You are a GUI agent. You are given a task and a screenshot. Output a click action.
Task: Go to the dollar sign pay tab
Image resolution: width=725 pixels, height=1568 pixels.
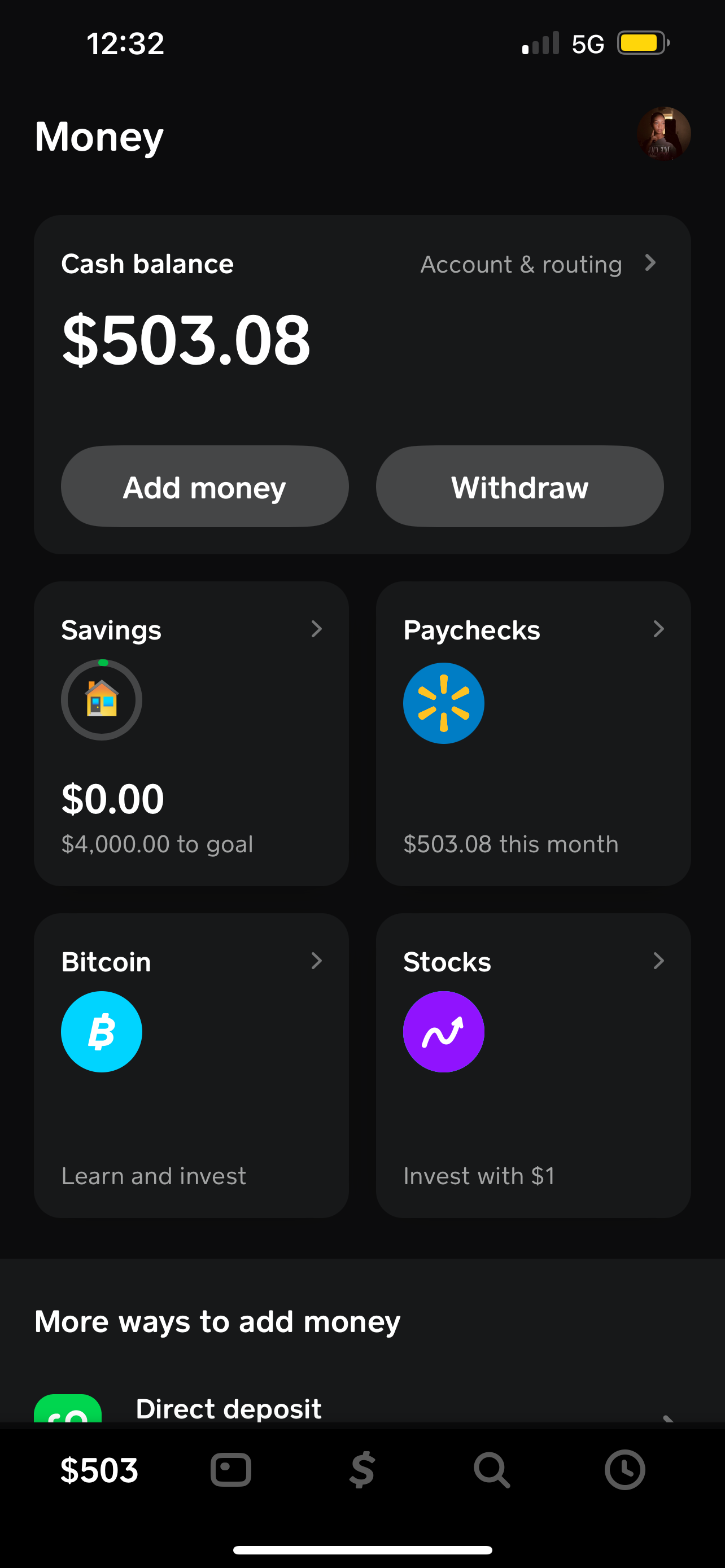(362, 1470)
